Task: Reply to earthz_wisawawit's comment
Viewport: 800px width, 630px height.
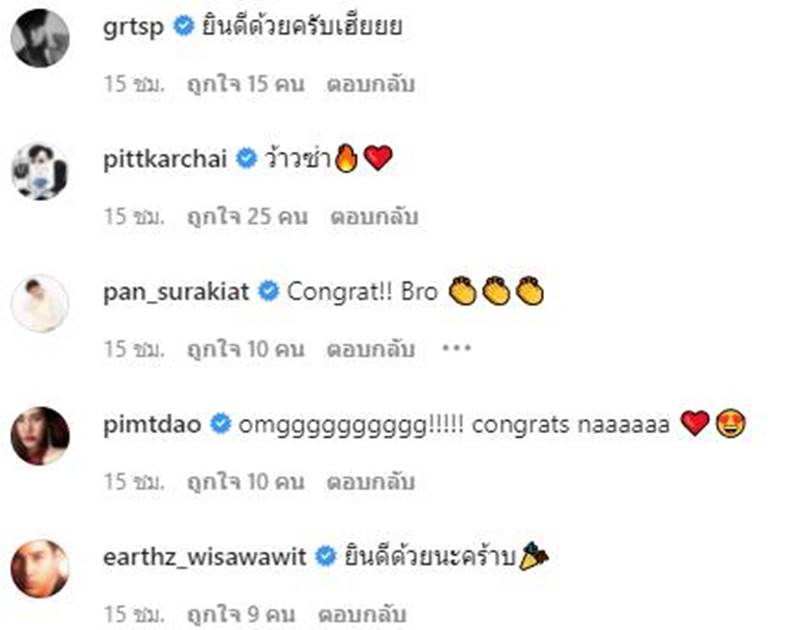Action: click(363, 613)
